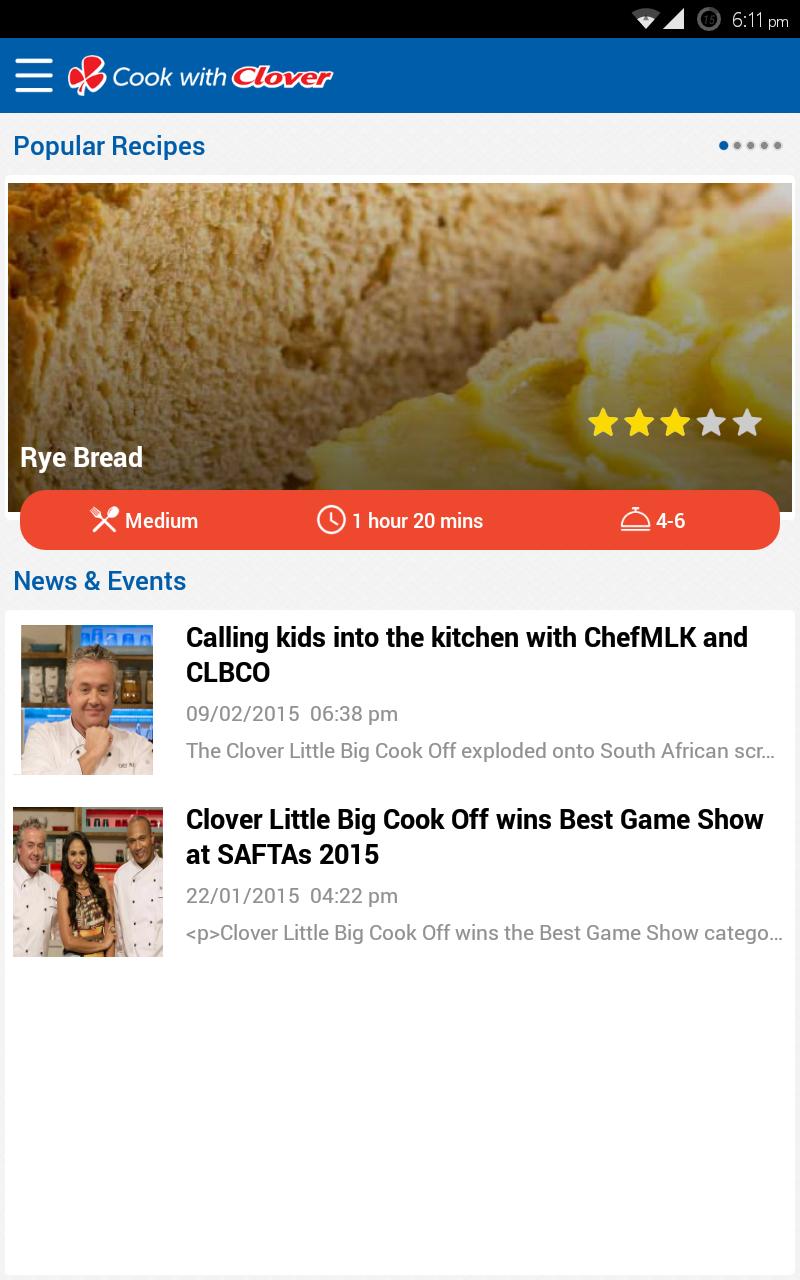The height and width of the screenshot is (1280, 800).
Task: Open the ChefMLK and CLBCO news article
Action: click(x=466, y=655)
